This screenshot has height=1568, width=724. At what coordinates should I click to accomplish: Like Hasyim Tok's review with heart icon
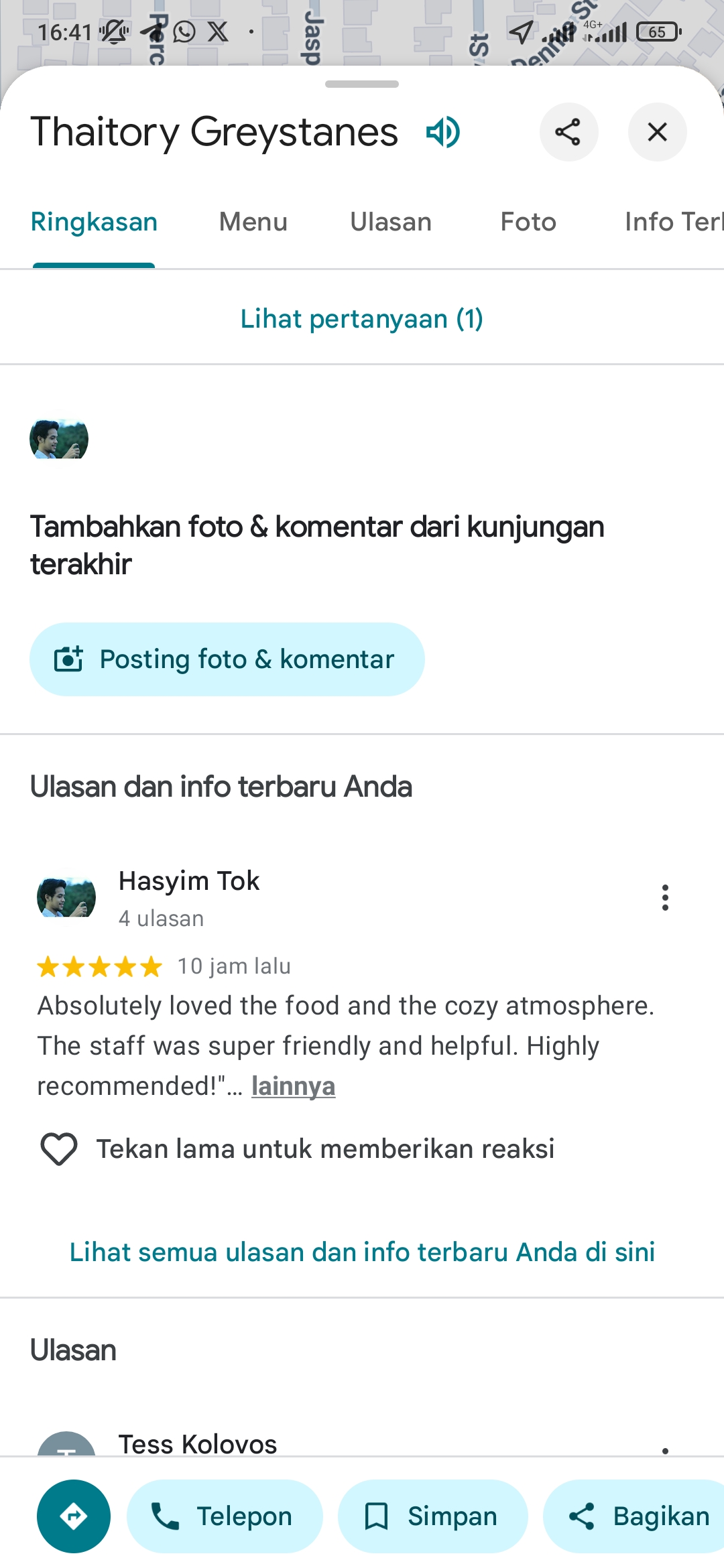click(x=59, y=1149)
